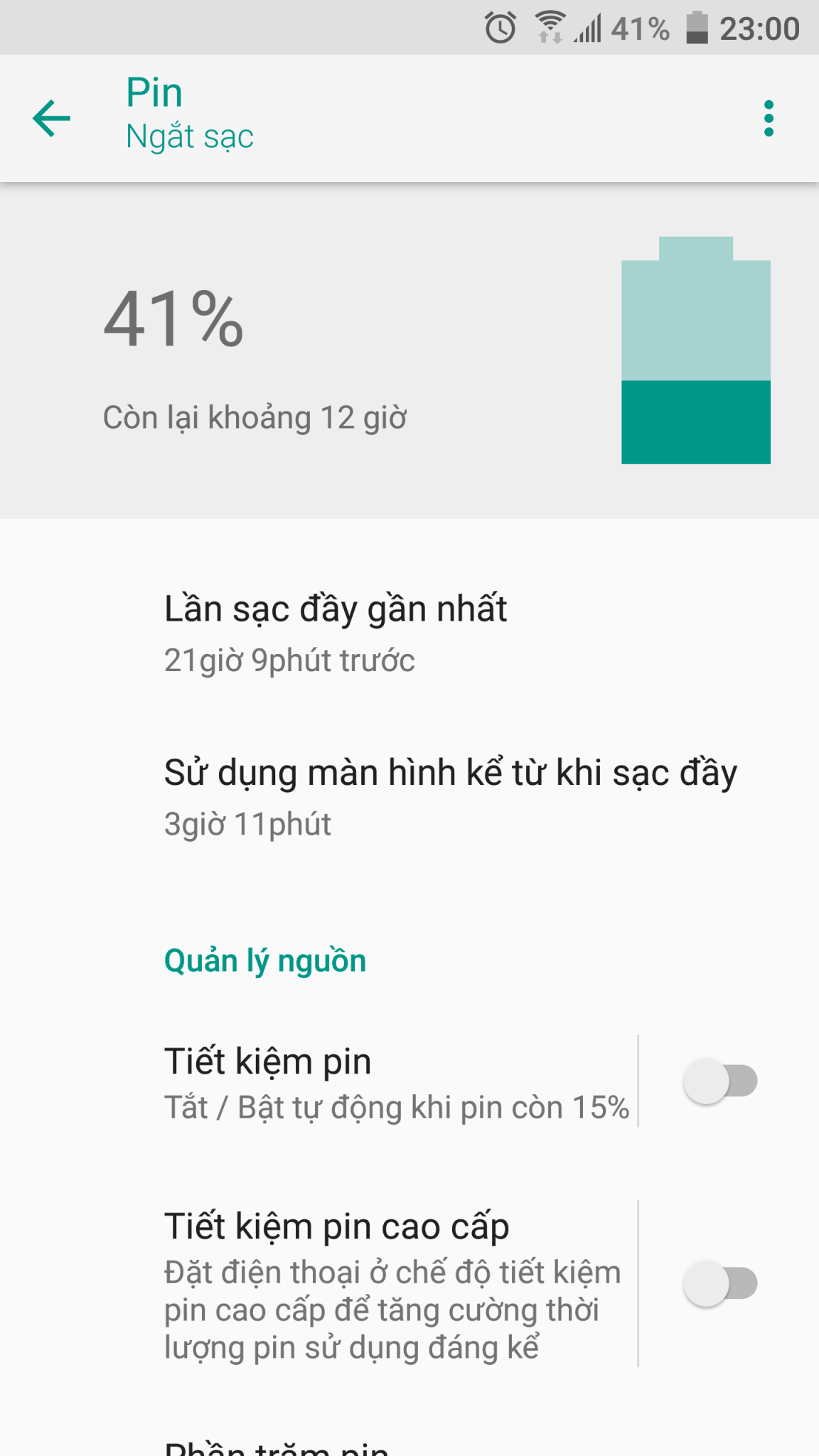The width and height of the screenshot is (819, 1456).
Task: Go back from the Pin screen
Action: (51, 118)
